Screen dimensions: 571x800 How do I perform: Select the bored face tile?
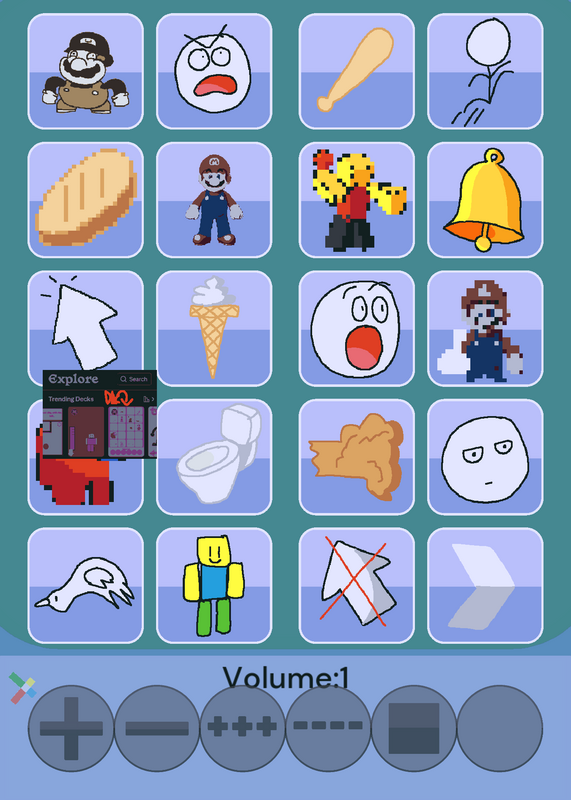click(x=485, y=457)
